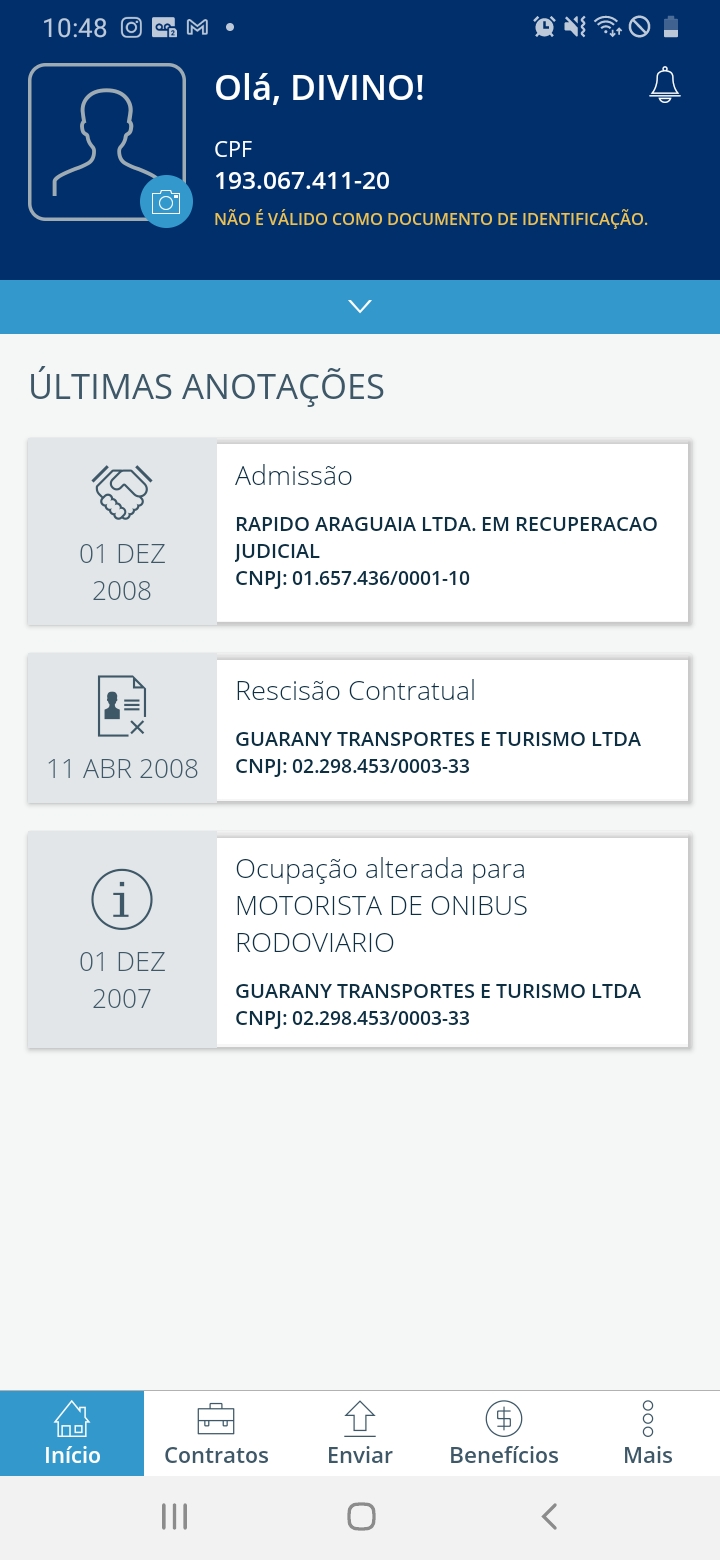Switch to the Benefícios tab
Viewport: 720px width, 1560px height.
[x=504, y=1433]
